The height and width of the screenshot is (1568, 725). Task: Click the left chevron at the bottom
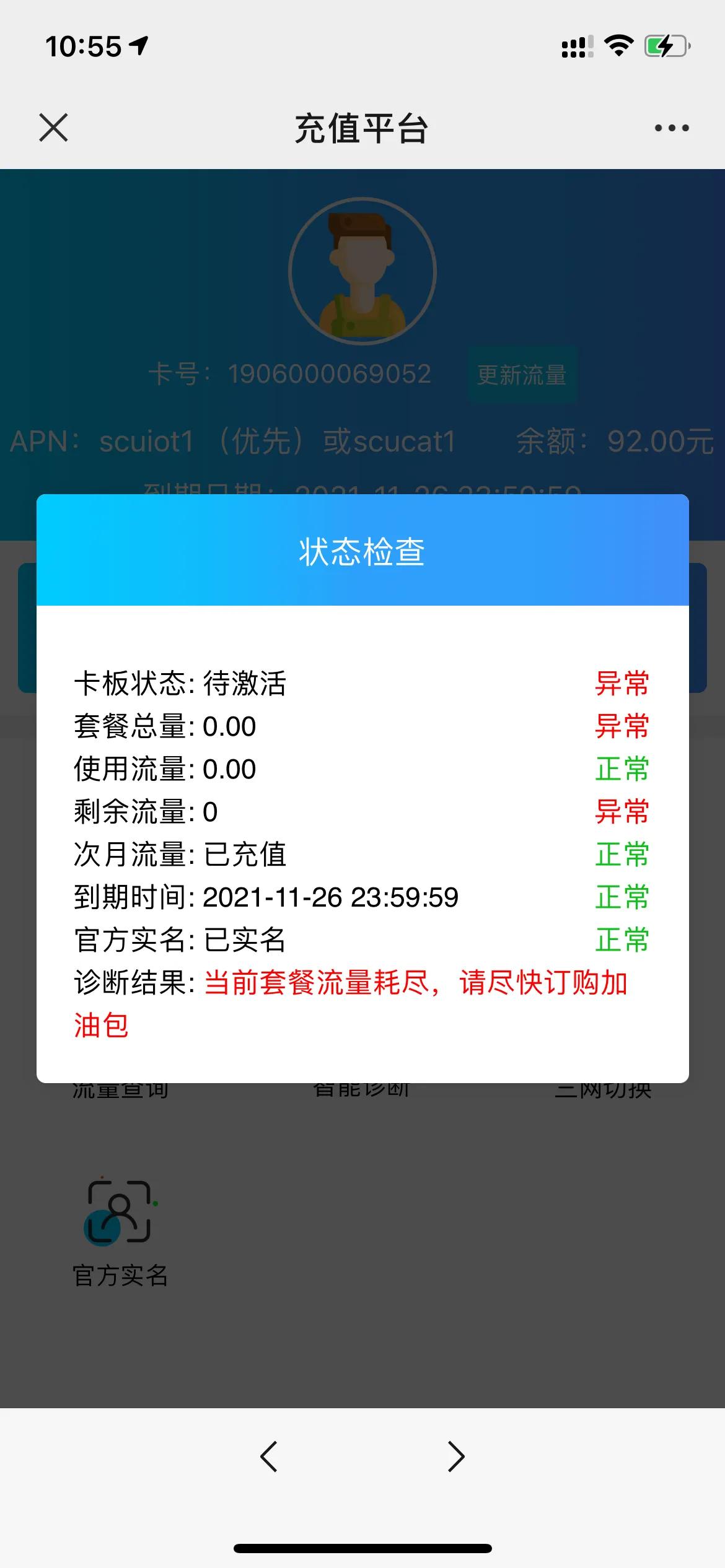tap(268, 1458)
